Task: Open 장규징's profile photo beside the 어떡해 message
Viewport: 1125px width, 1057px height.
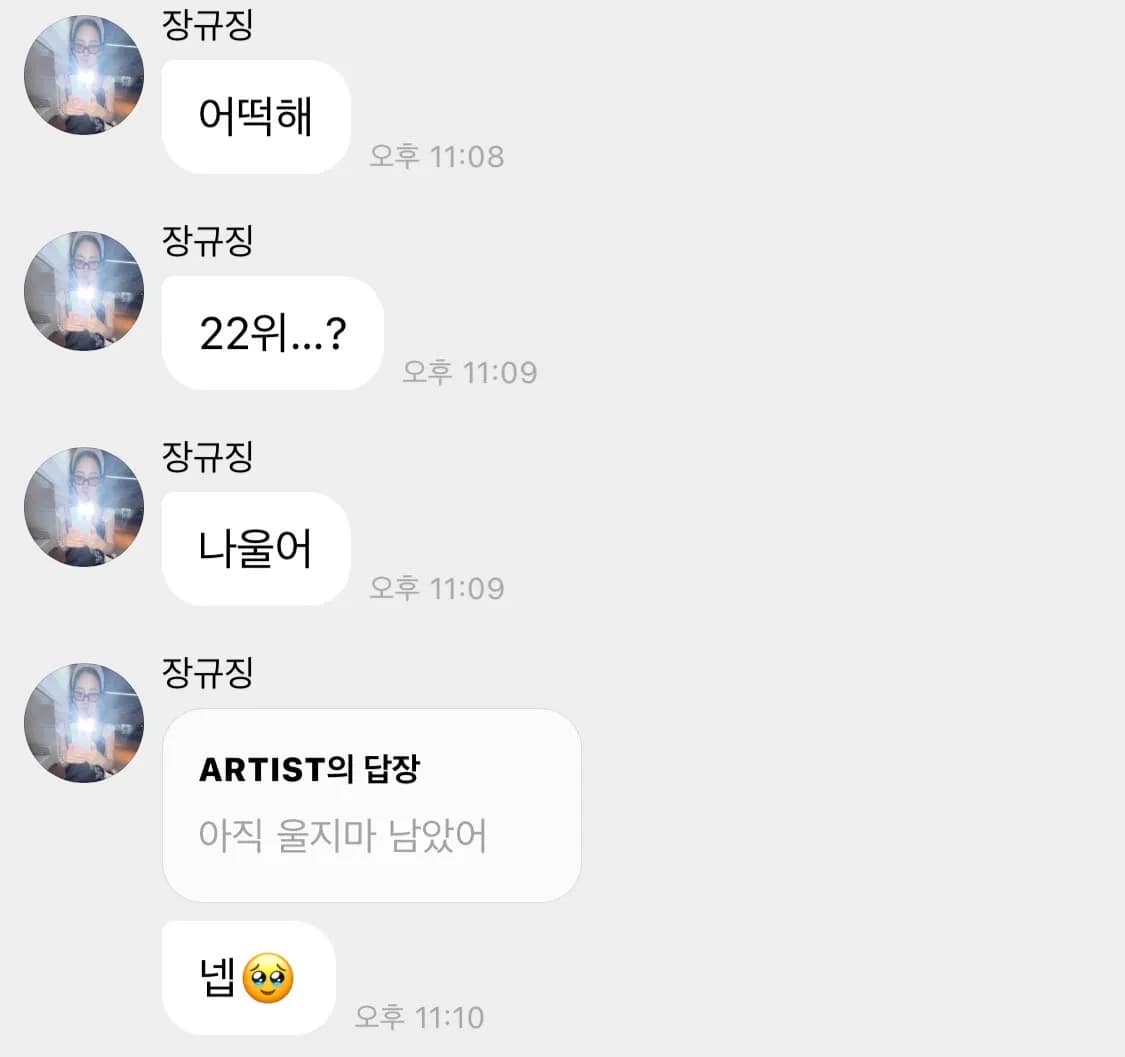Action: 84,75
